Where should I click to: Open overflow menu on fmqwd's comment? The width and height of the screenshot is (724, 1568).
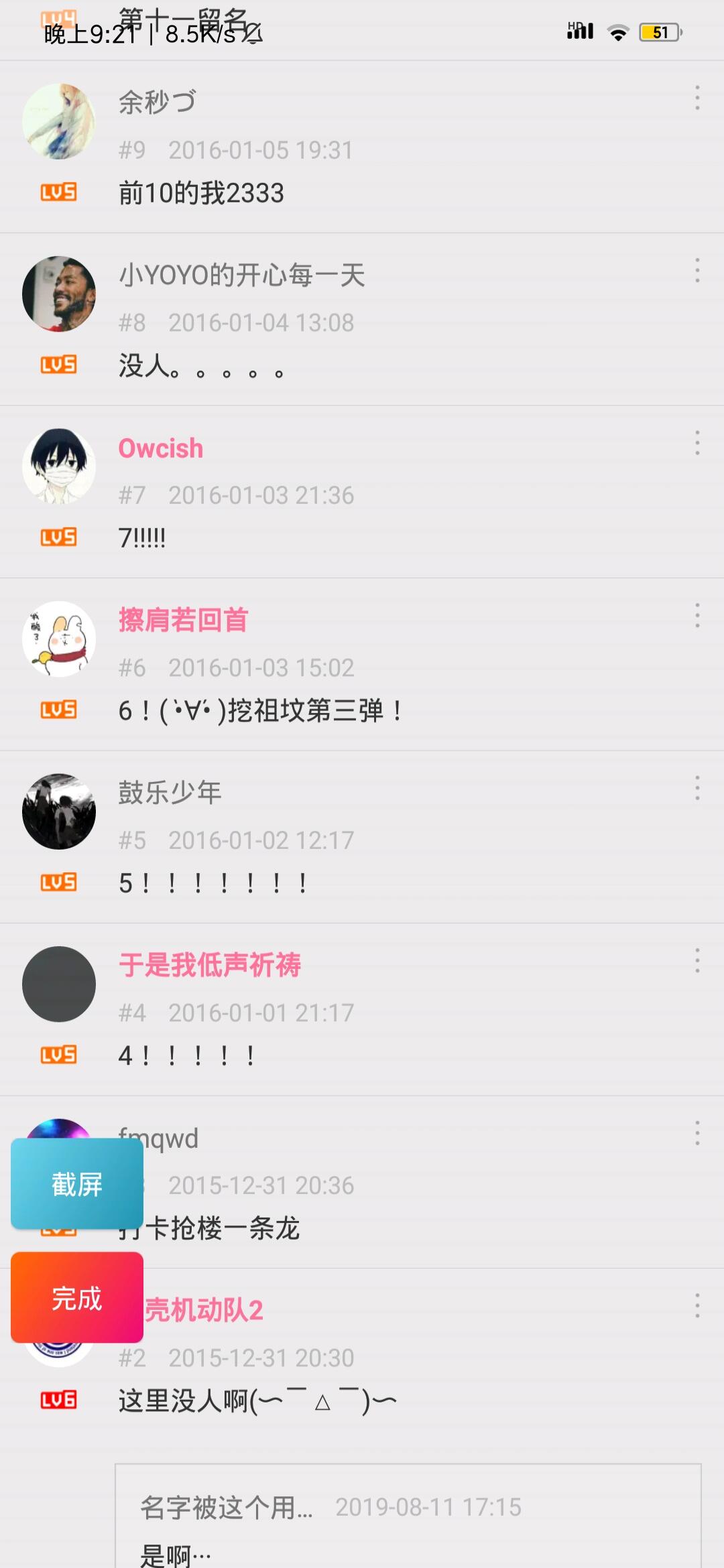pos(697,1133)
